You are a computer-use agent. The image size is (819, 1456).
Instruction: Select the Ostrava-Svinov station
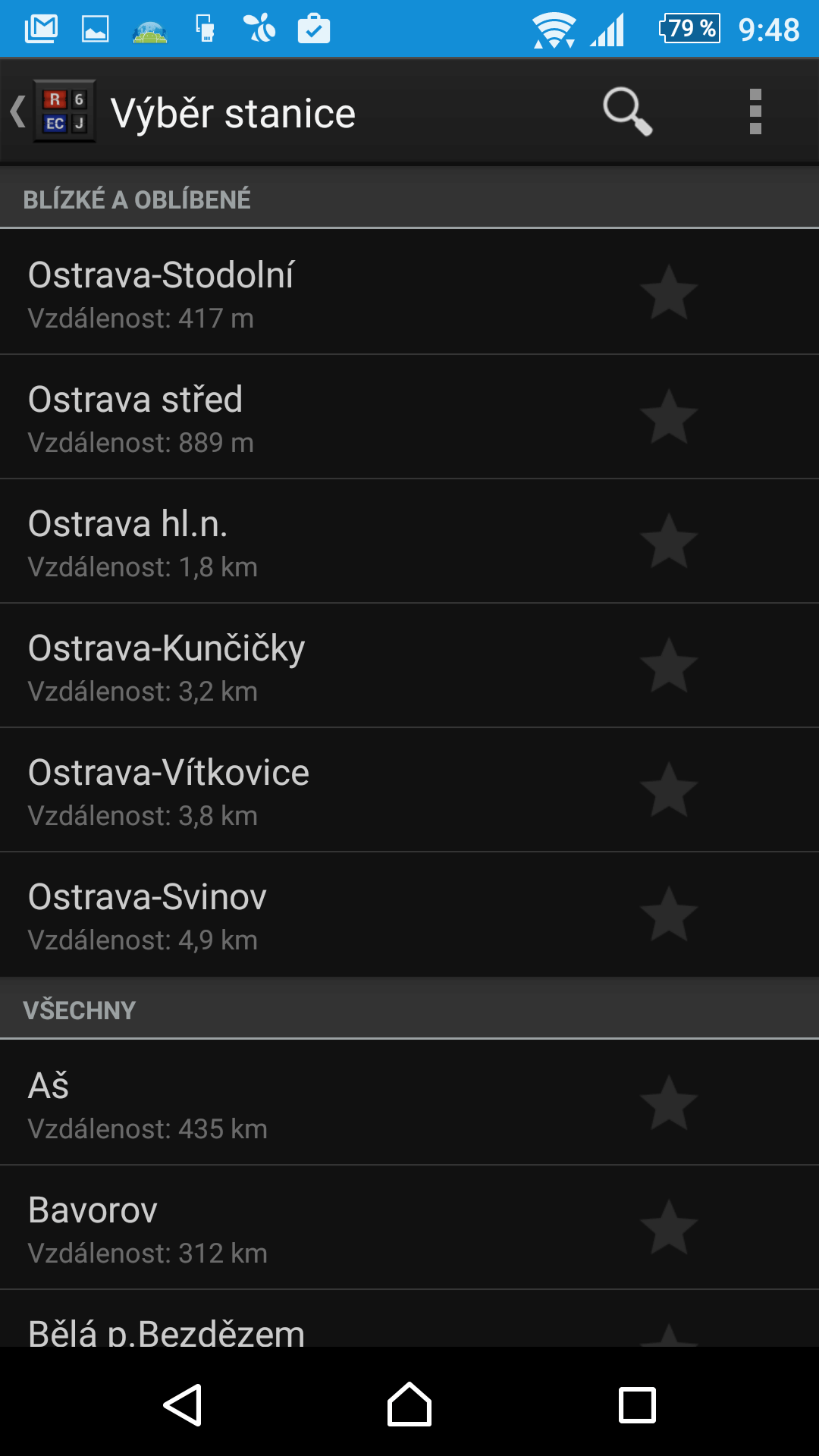point(409,914)
